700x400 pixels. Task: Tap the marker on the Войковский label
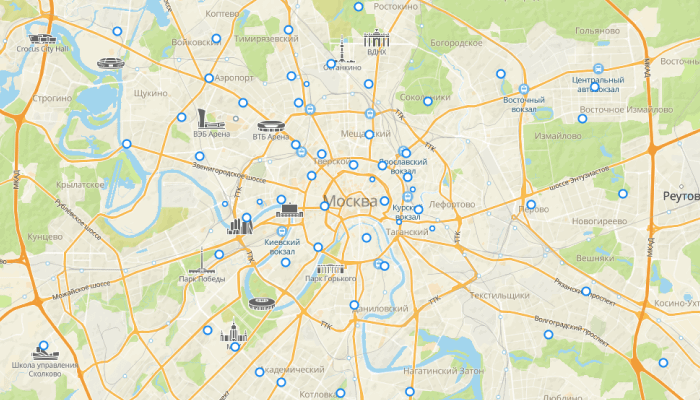pyautogui.click(x=217, y=40)
